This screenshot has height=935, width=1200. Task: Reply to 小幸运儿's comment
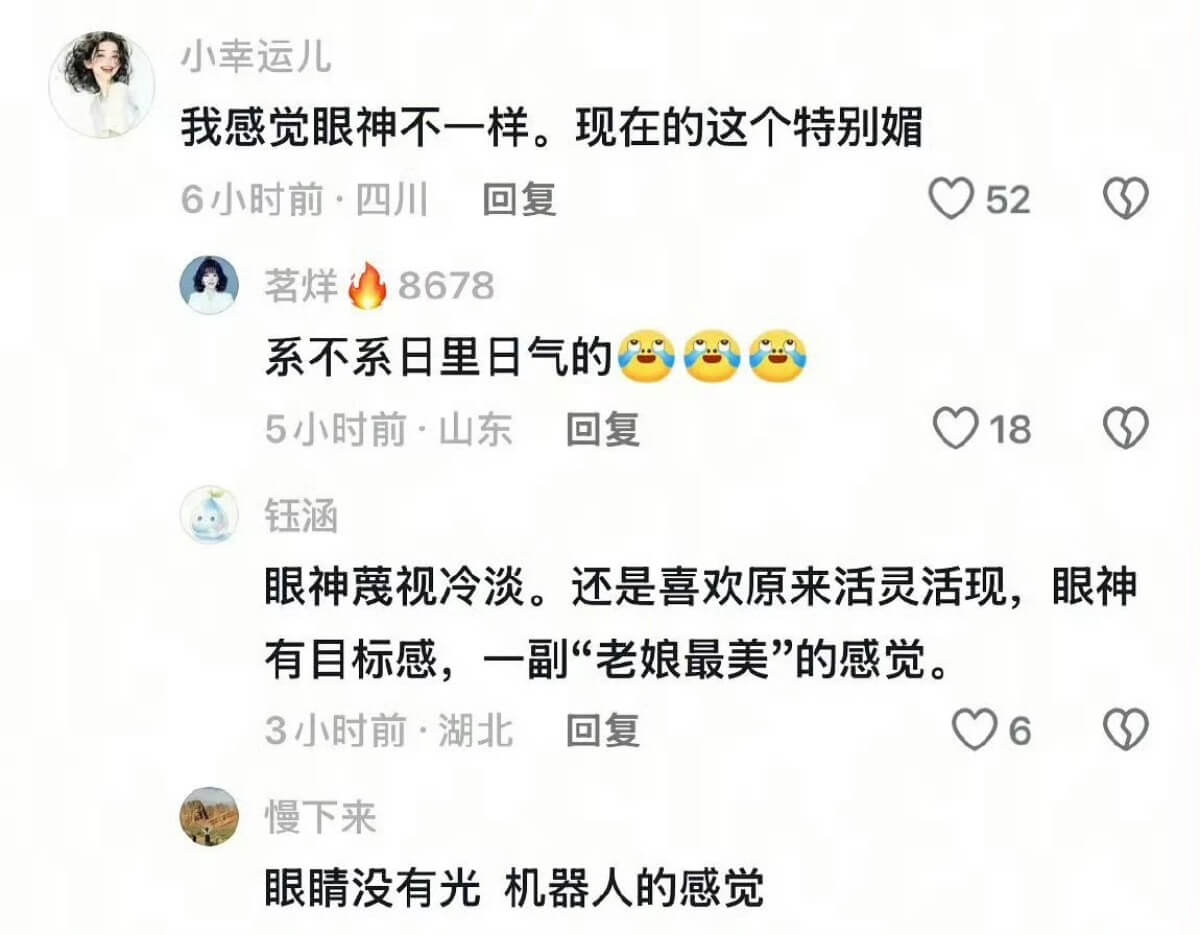point(519,200)
